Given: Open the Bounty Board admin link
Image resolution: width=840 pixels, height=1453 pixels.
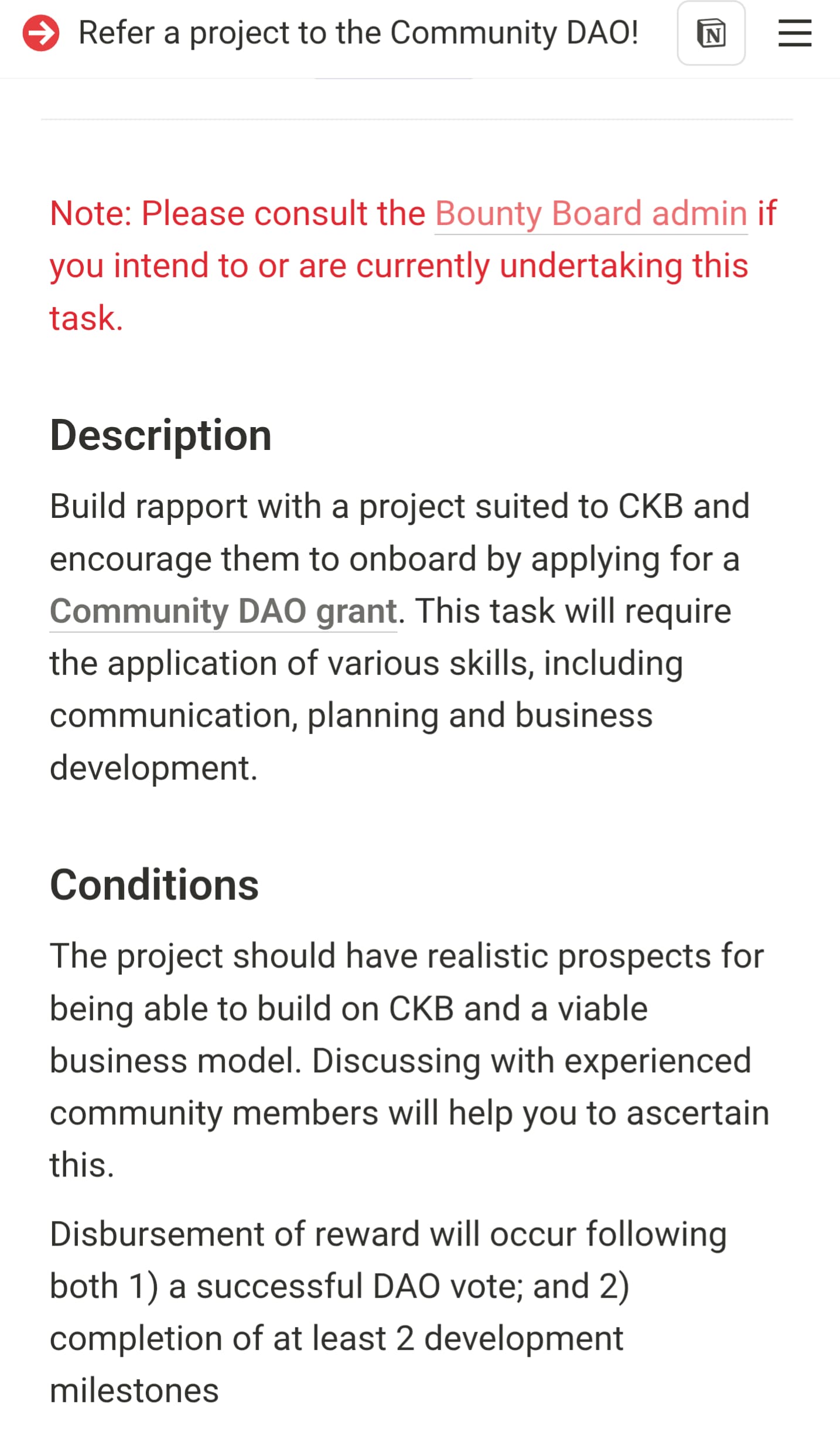Looking at the screenshot, I should click(x=591, y=213).
